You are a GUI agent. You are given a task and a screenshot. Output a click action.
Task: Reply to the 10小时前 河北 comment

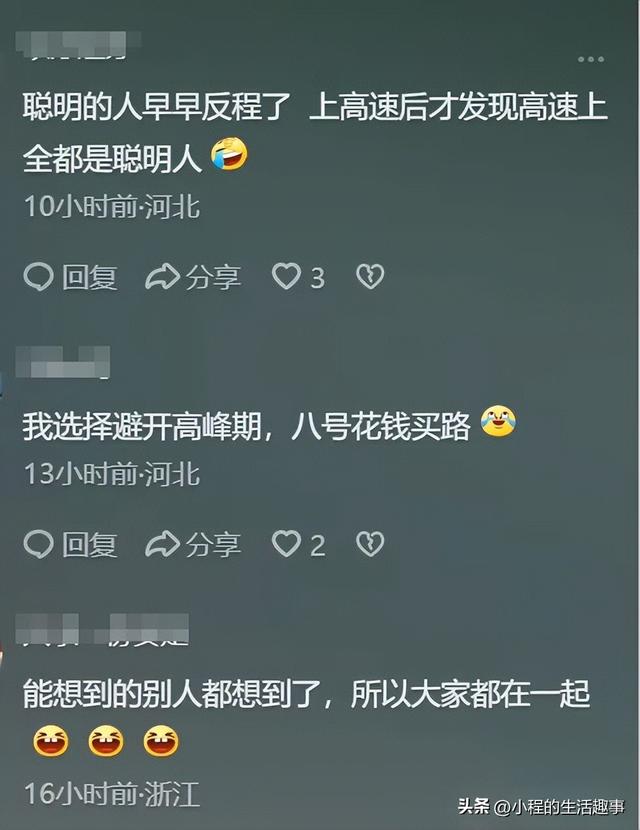point(70,277)
